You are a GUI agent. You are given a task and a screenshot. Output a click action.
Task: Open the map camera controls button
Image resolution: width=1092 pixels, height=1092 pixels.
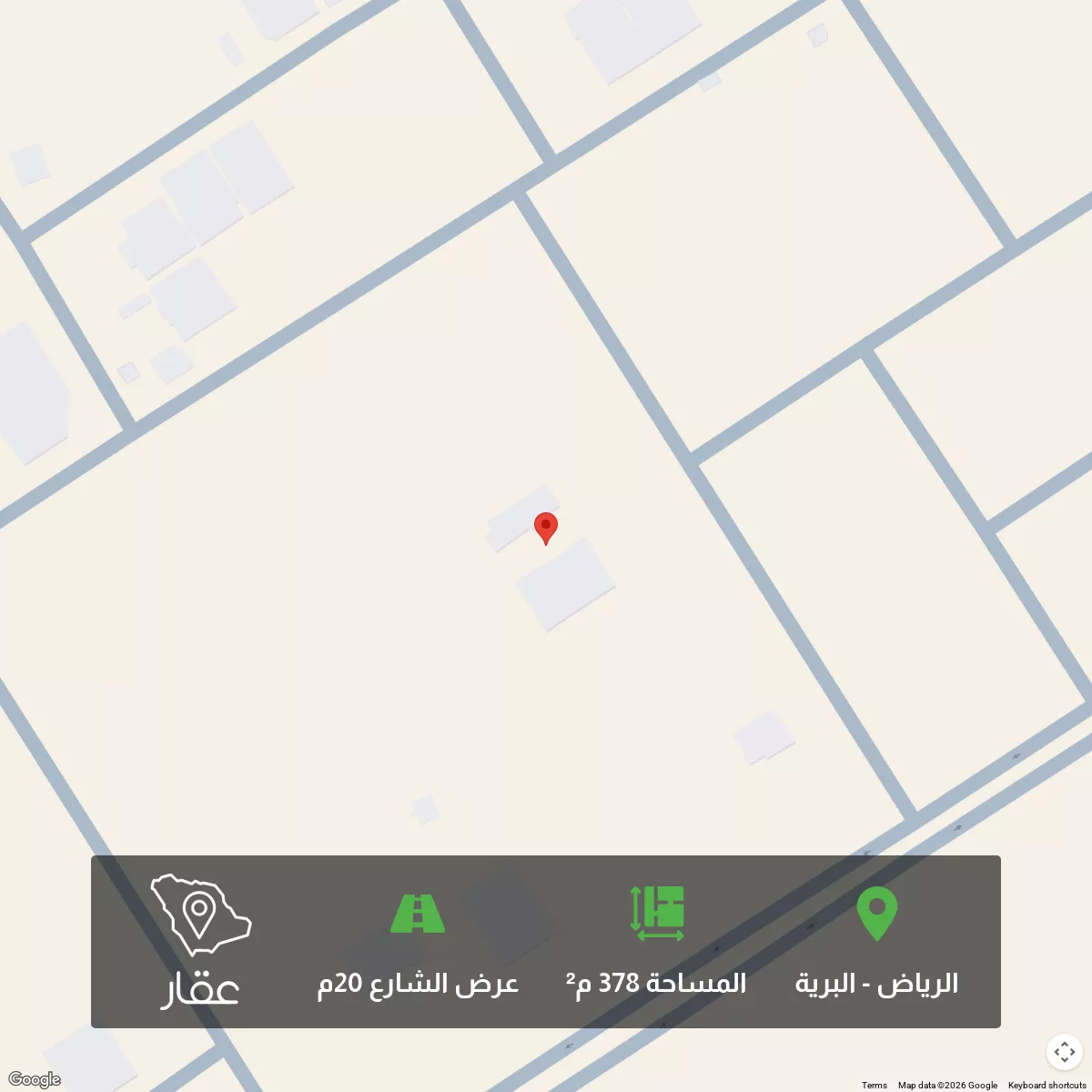(1064, 1052)
